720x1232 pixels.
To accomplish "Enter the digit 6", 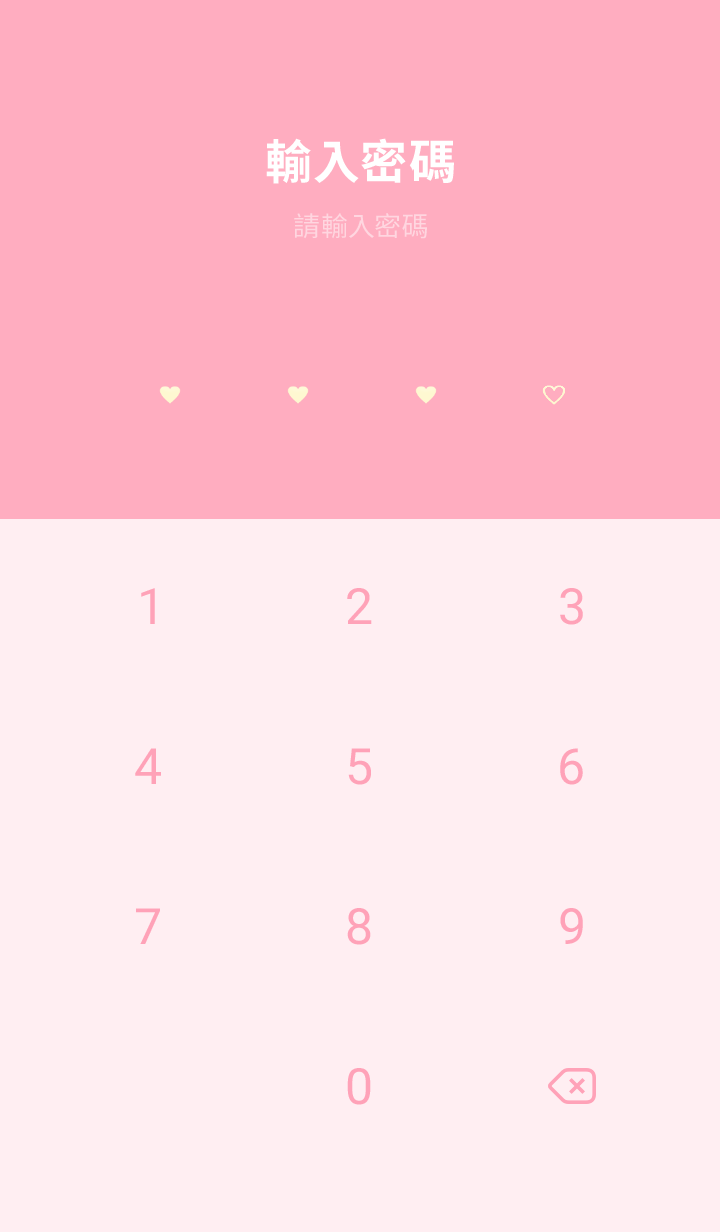I will (x=571, y=767).
